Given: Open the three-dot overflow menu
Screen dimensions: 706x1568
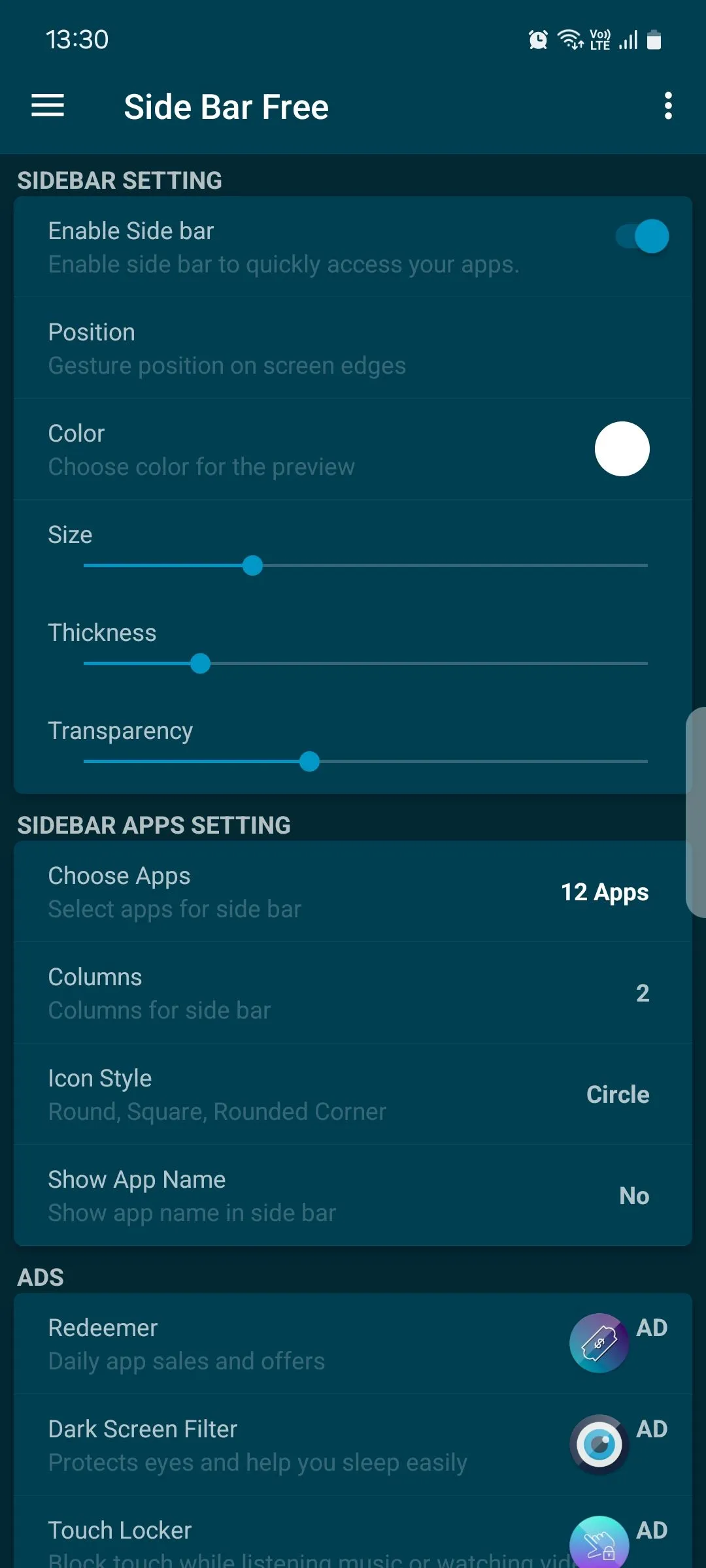Looking at the screenshot, I should pos(667,106).
